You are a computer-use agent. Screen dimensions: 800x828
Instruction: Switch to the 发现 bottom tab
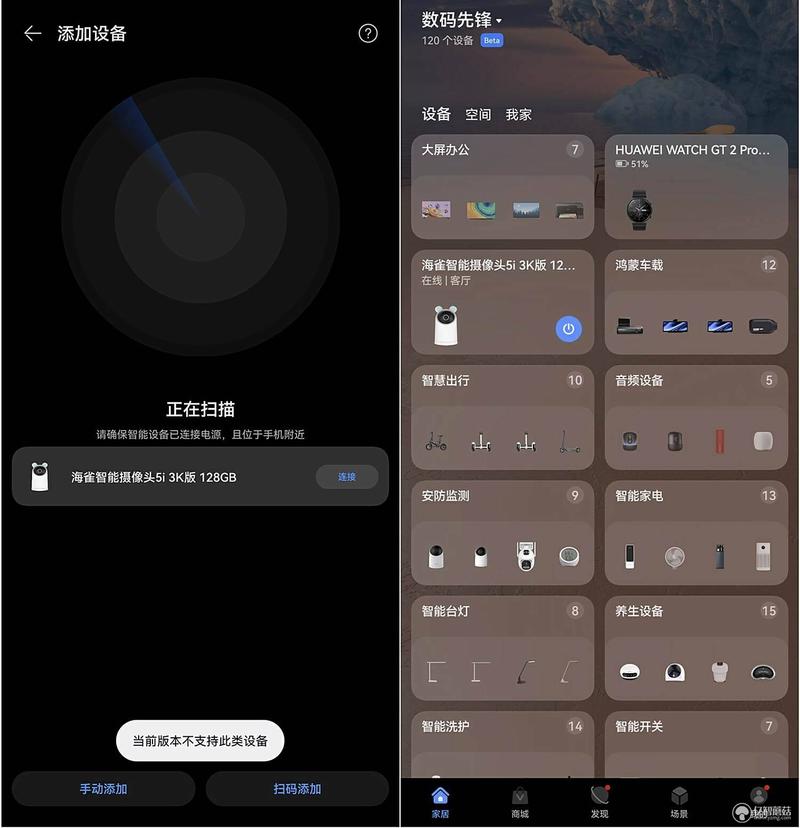[x=599, y=802]
